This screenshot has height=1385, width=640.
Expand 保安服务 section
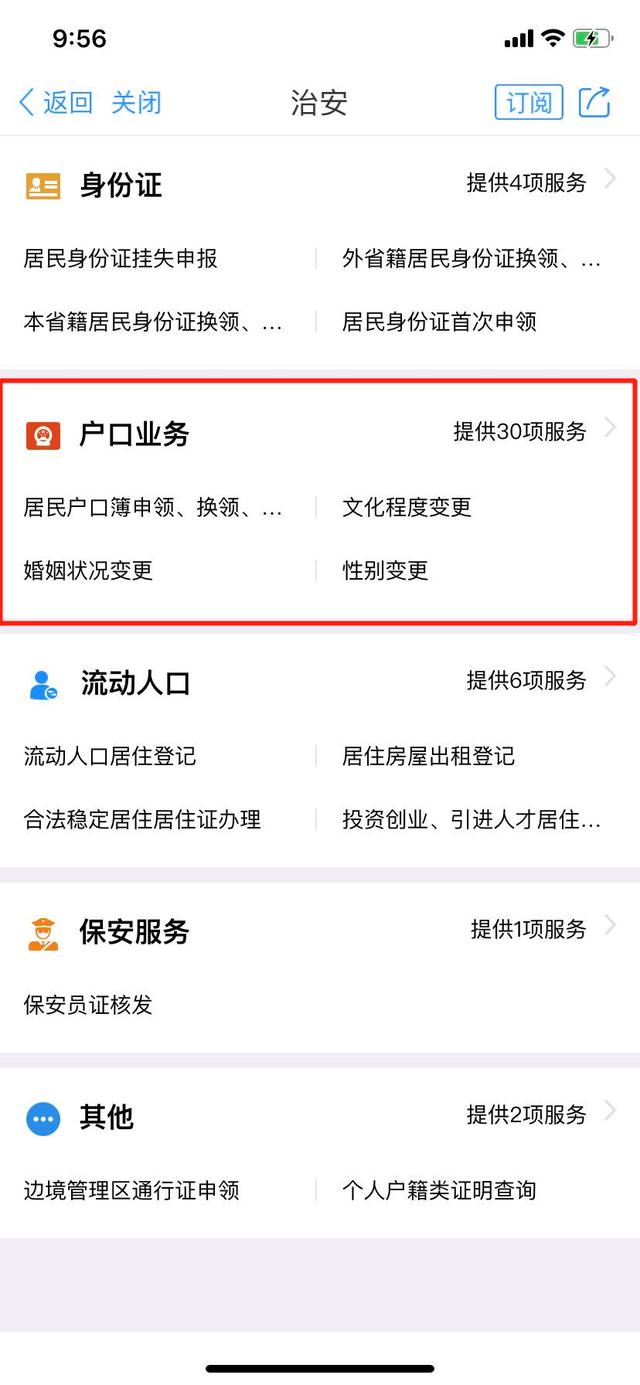(542, 929)
